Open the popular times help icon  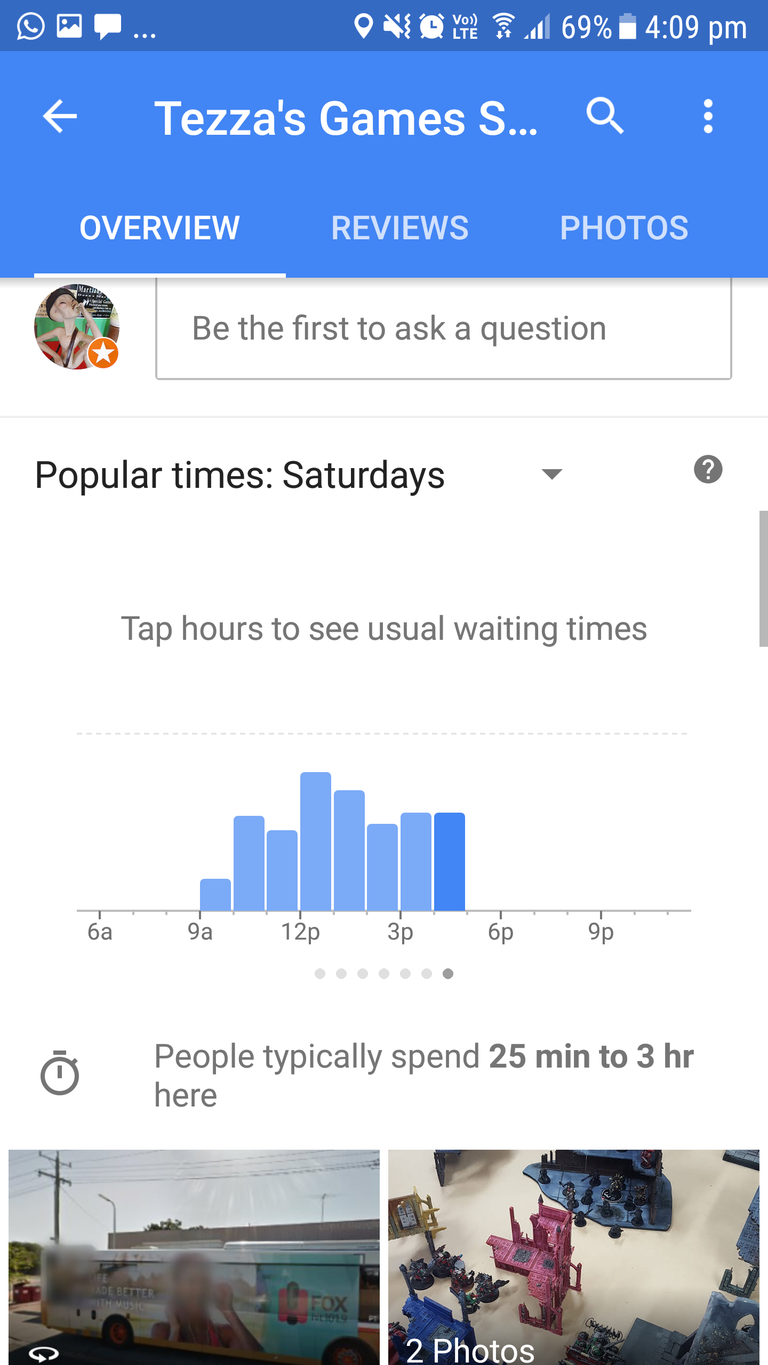[x=708, y=470]
